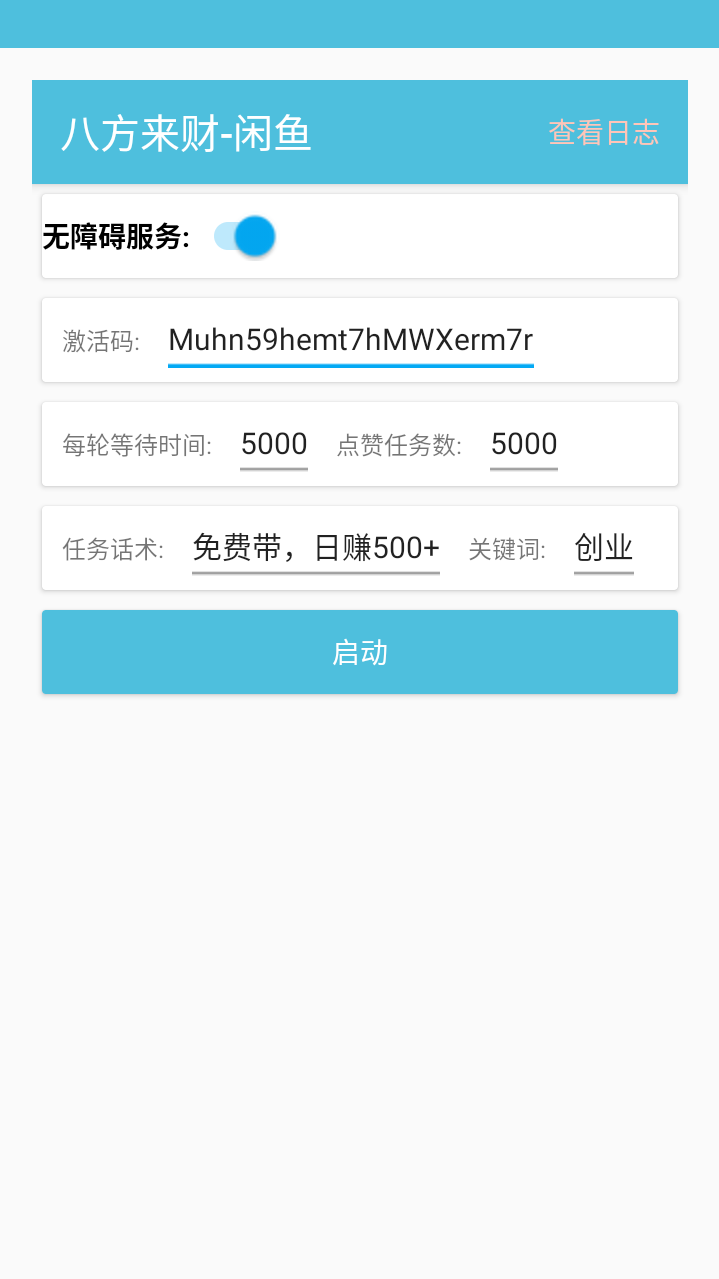Tap the 启动 start button
Image resolution: width=719 pixels, height=1279 pixels.
(360, 652)
